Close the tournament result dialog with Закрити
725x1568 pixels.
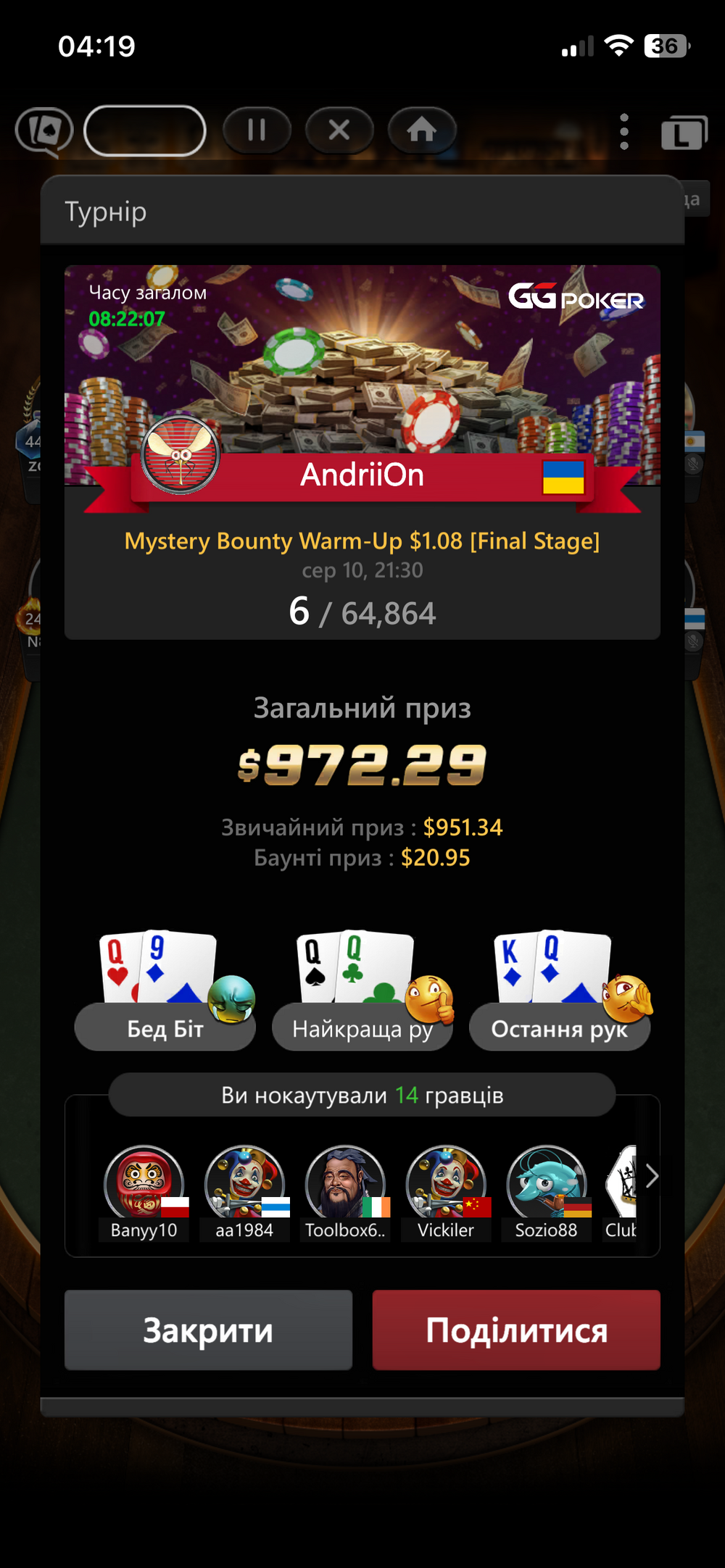pos(208,1330)
